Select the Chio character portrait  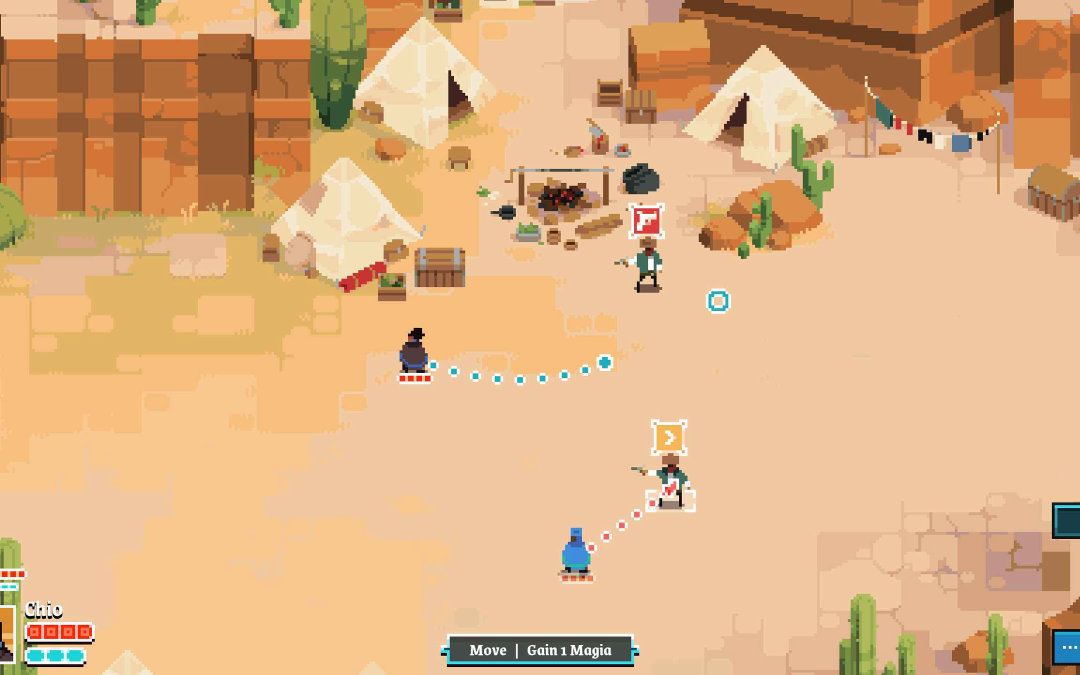(8, 633)
